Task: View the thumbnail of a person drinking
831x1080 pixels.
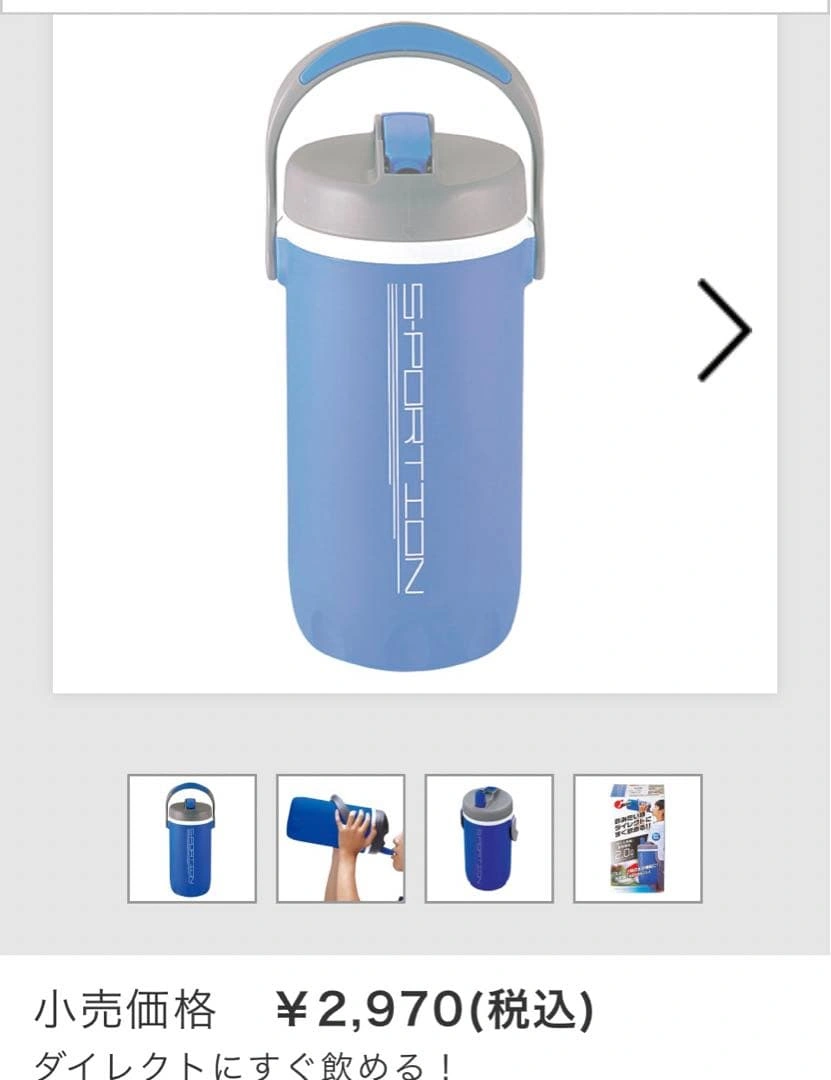Action: coord(341,838)
